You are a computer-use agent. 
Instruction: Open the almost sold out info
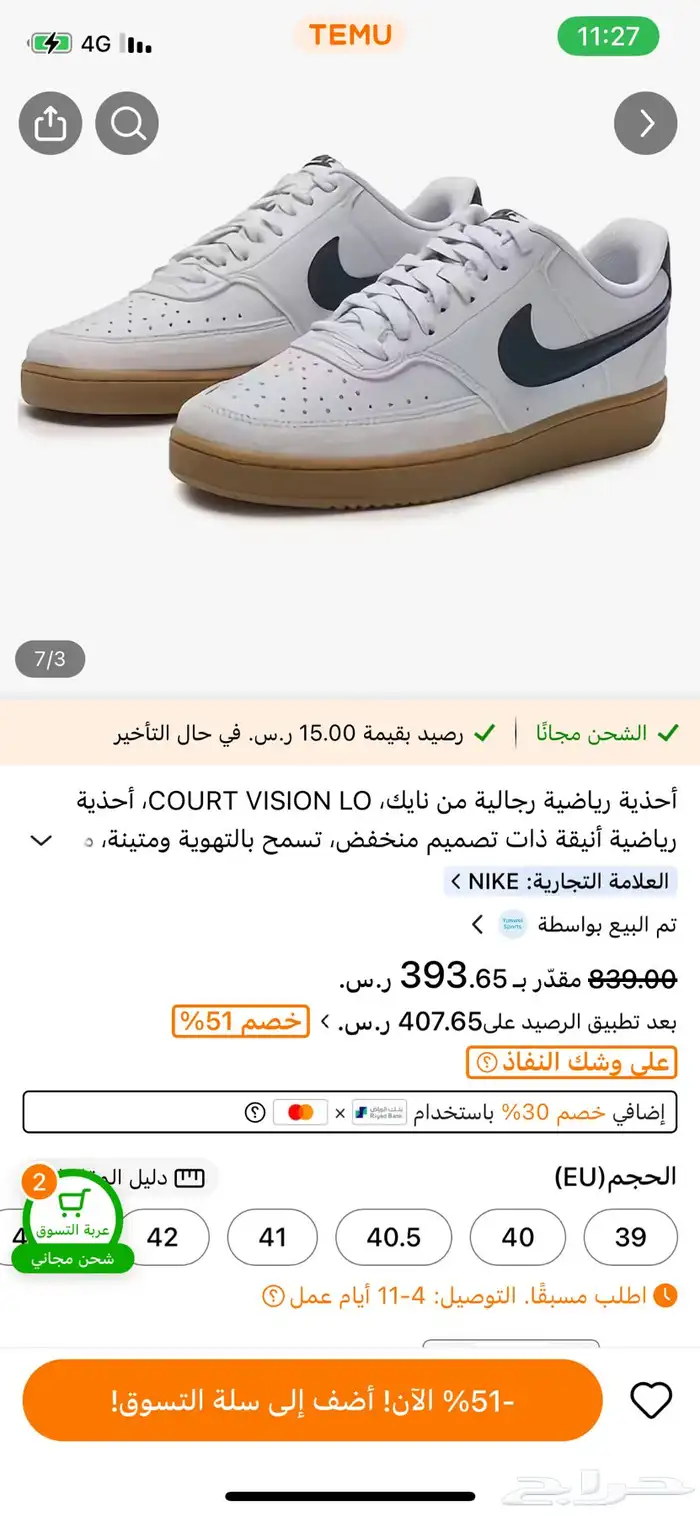click(571, 1062)
